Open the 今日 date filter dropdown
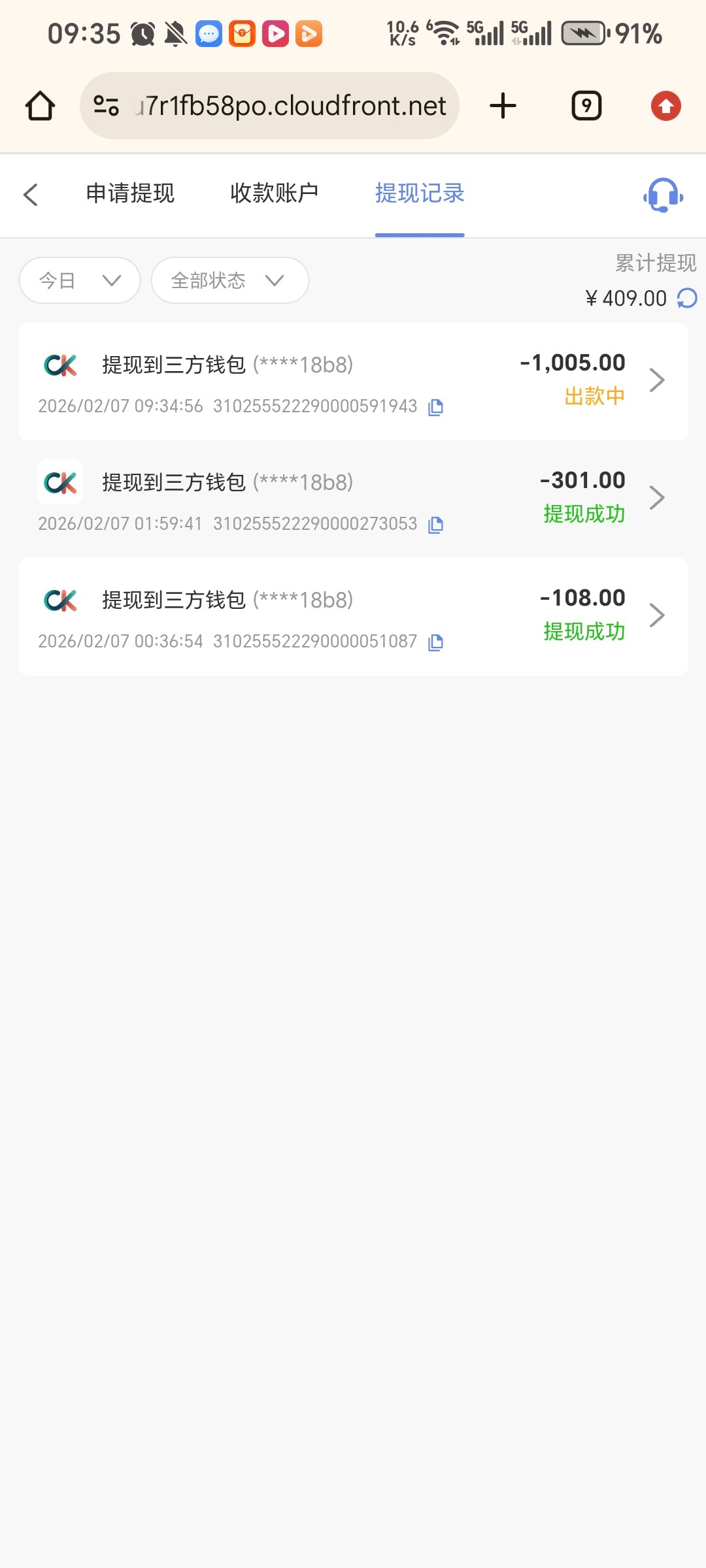The width and height of the screenshot is (706, 1568). 78,280
